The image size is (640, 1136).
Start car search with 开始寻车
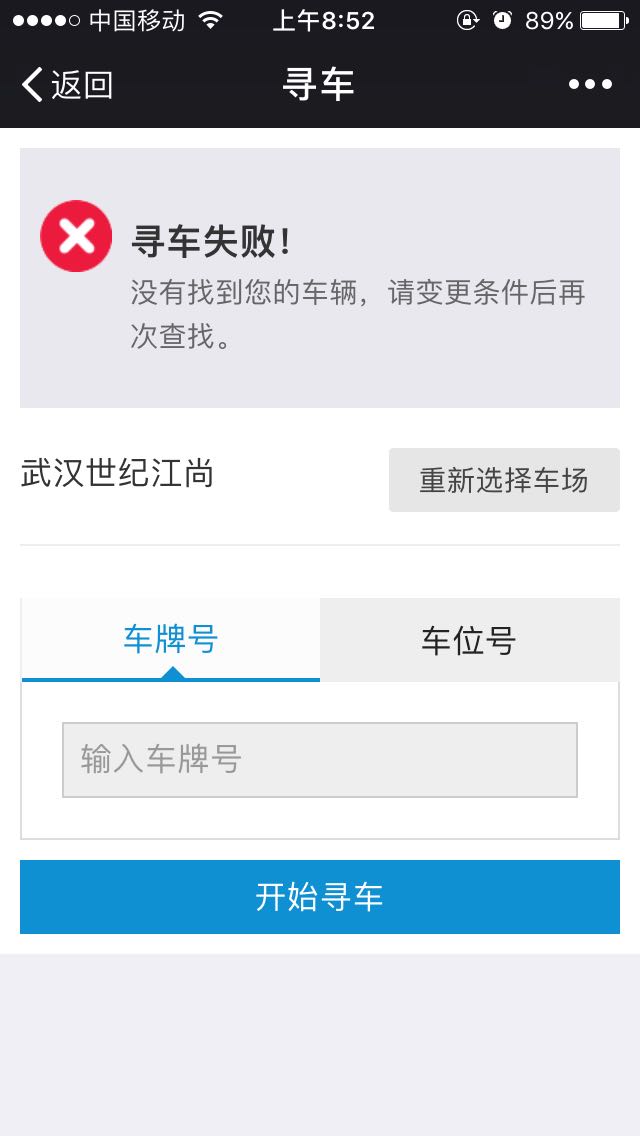click(320, 897)
